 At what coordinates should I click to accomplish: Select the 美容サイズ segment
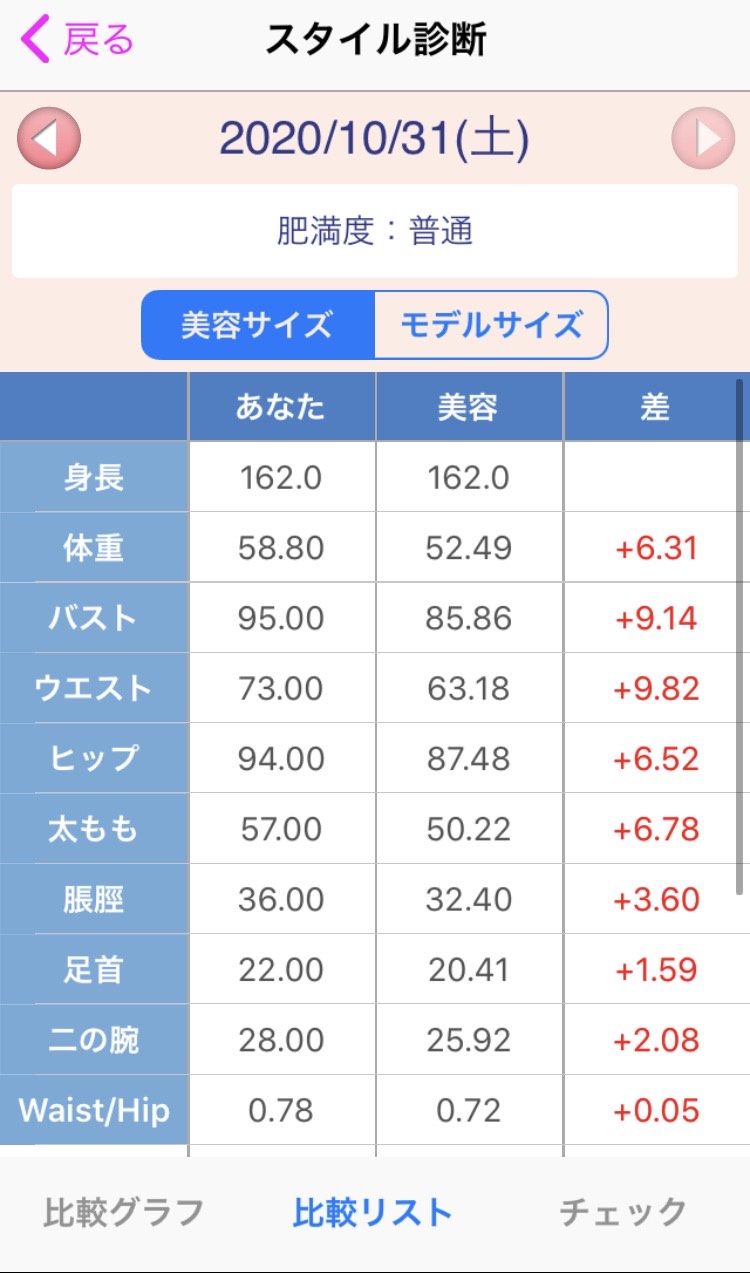(x=258, y=325)
